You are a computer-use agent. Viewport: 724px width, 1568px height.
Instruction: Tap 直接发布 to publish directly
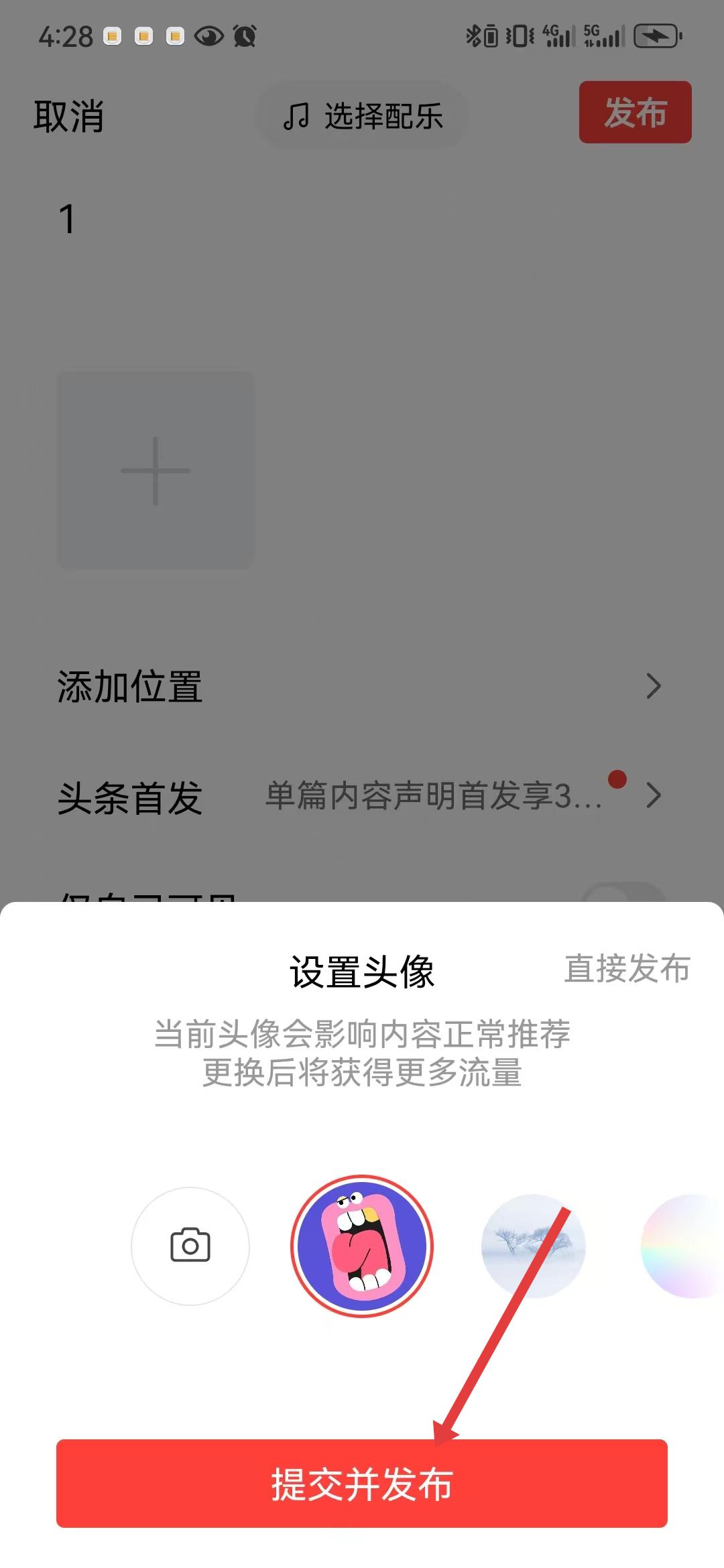pyautogui.click(x=627, y=969)
